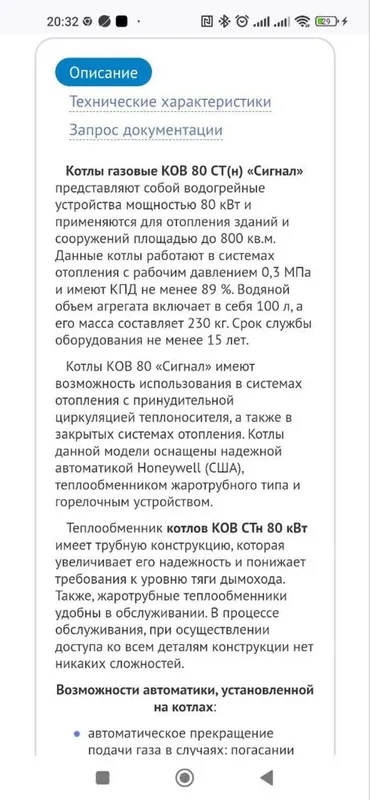Tap the system back button
Image resolution: width=370 pixels, height=800 pixels.
click(x=266, y=778)
